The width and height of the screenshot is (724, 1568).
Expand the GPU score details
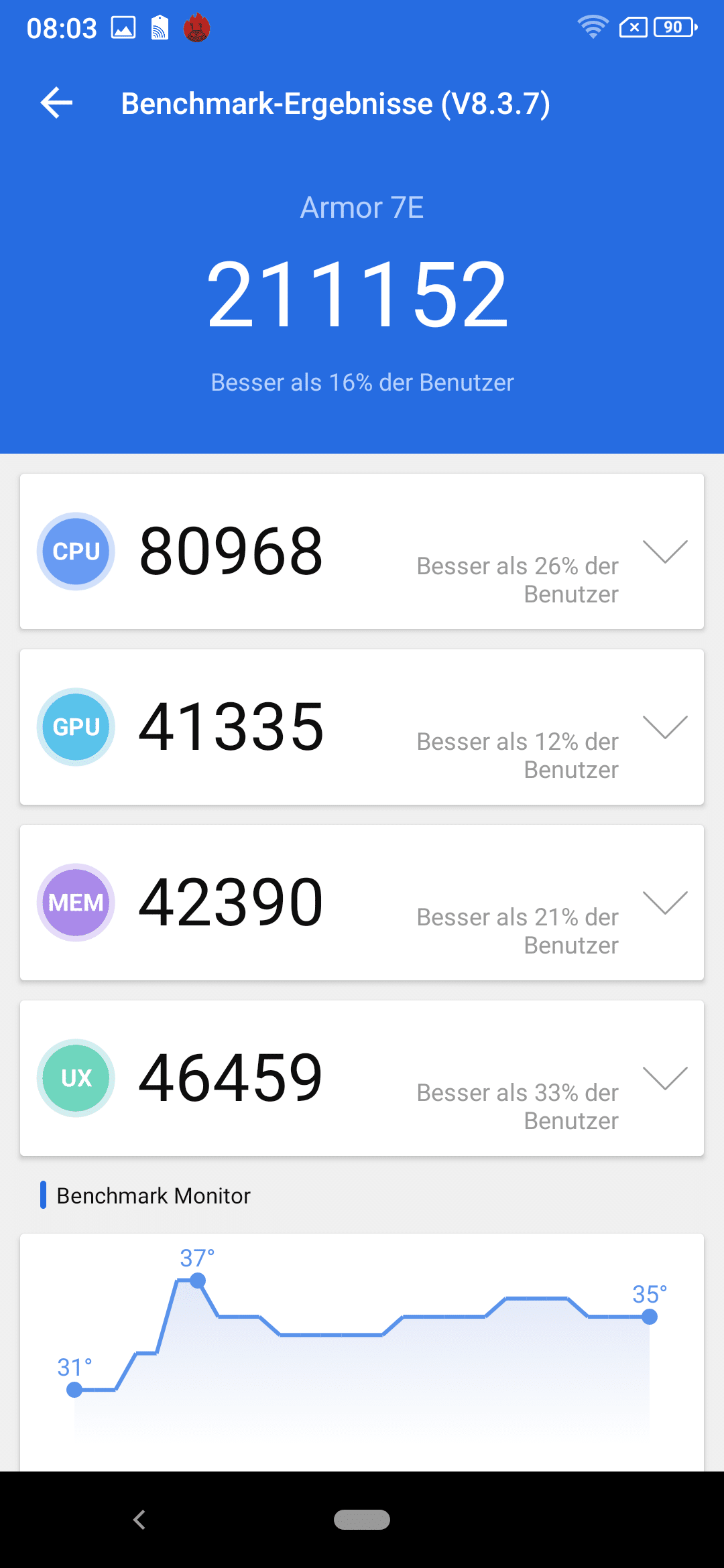(x=665, y=727)
